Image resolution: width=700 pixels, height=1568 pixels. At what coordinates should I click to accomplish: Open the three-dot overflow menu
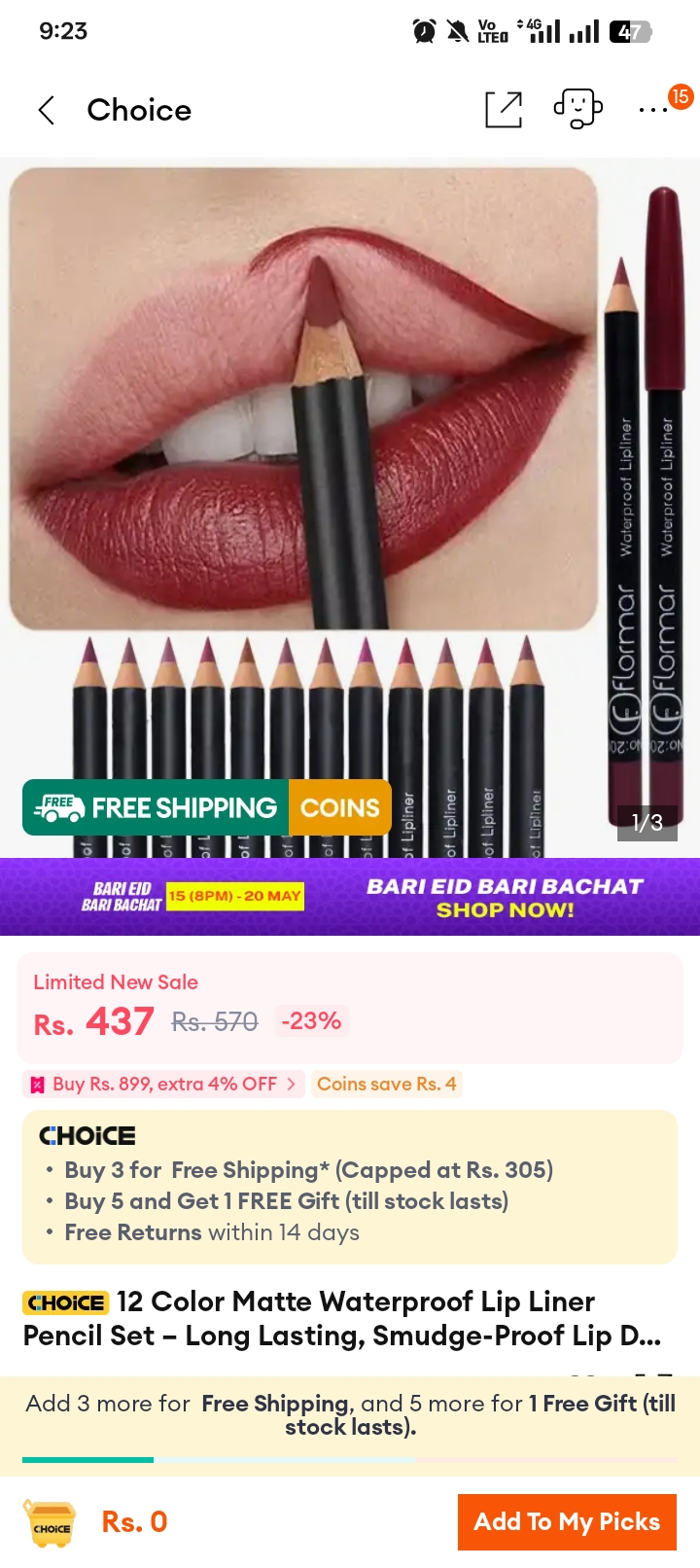pyautogui.click(x=653, y=110)
